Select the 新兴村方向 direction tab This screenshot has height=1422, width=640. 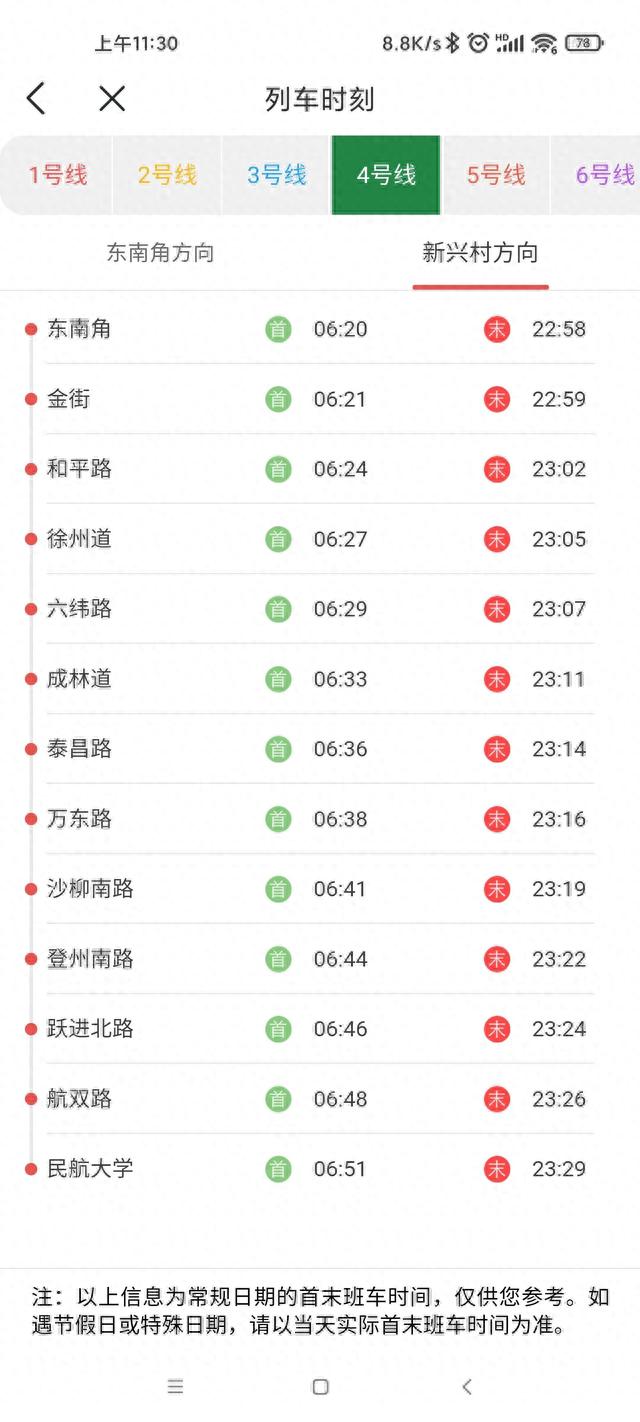pyautogui.click(x=480, y=253)
